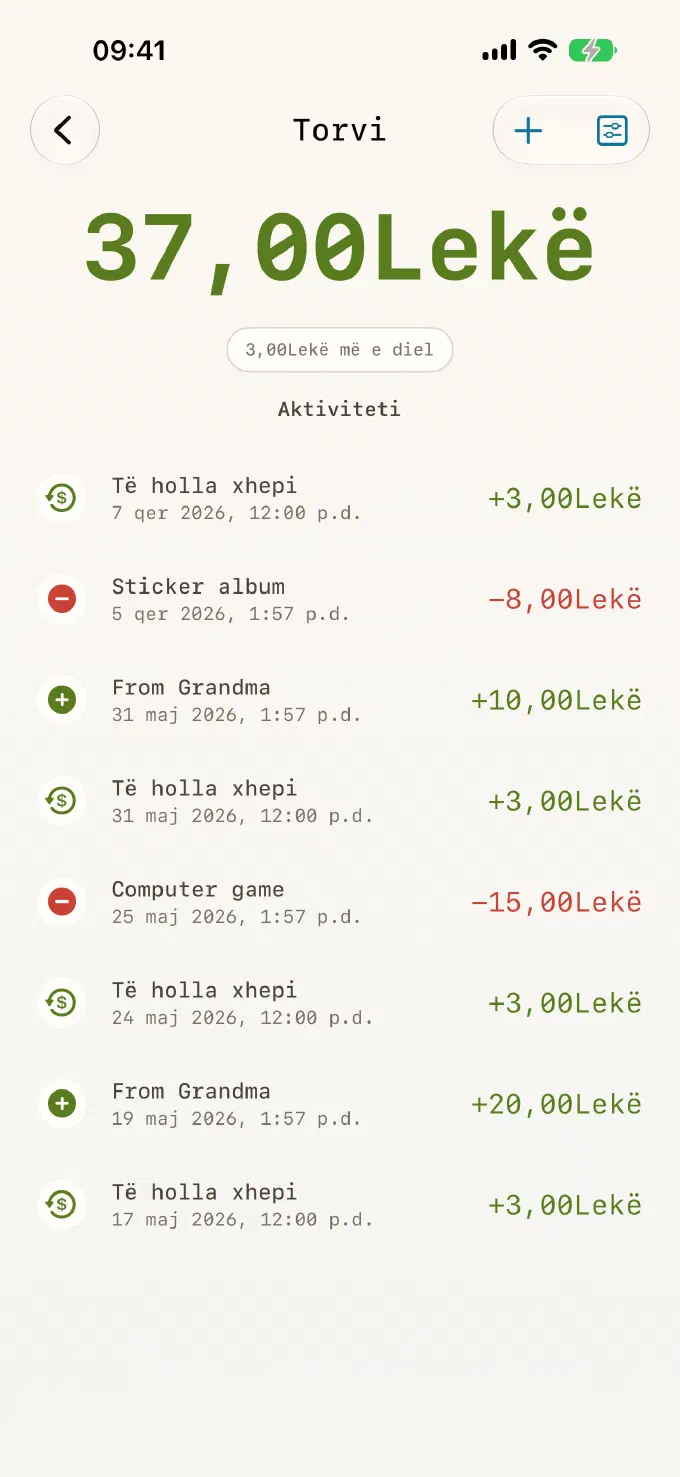Open Të holla xhepi from 31 maj
The image size is (680, 1477).
tap(340, 801)
